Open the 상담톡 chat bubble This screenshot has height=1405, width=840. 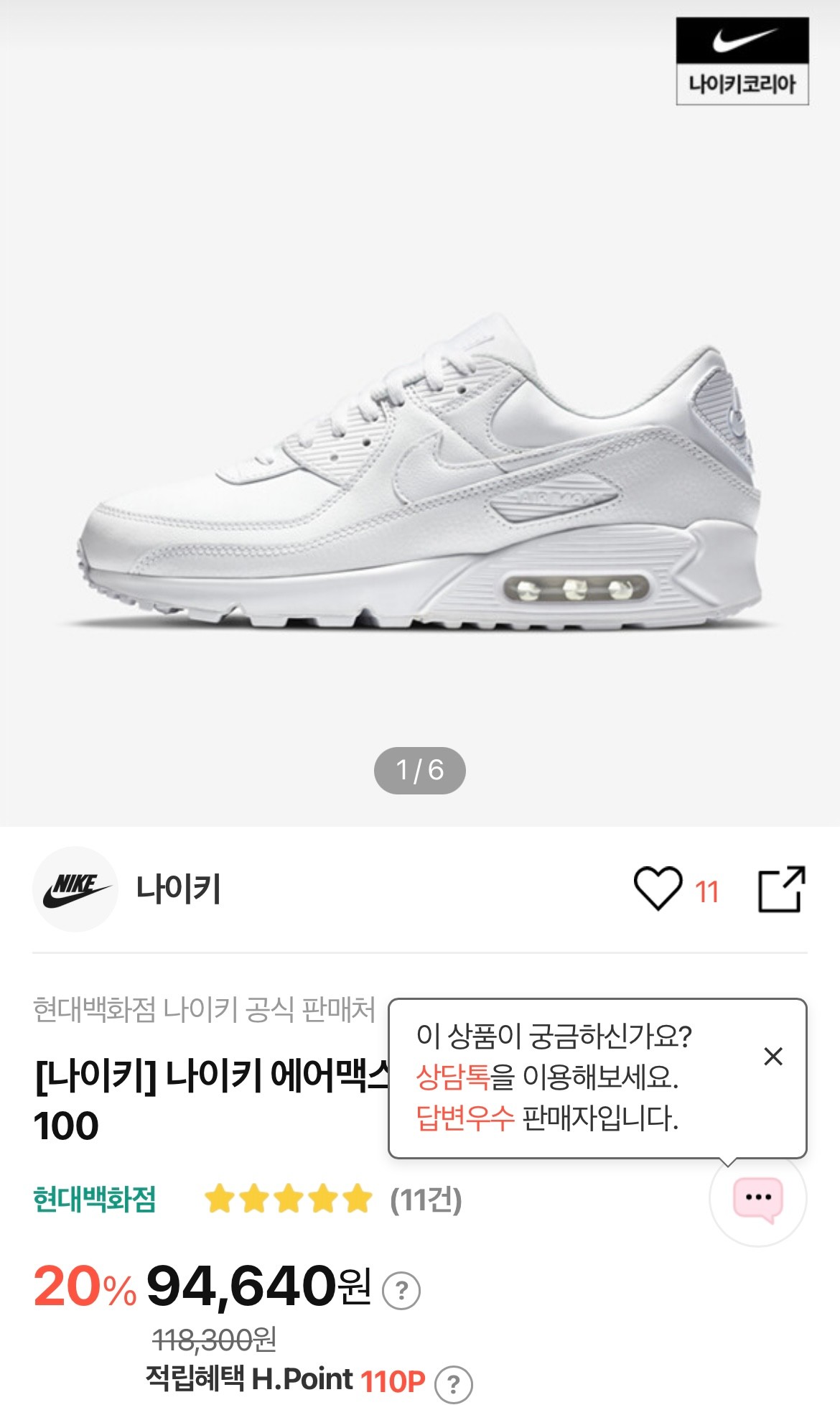coord(757,1198)
